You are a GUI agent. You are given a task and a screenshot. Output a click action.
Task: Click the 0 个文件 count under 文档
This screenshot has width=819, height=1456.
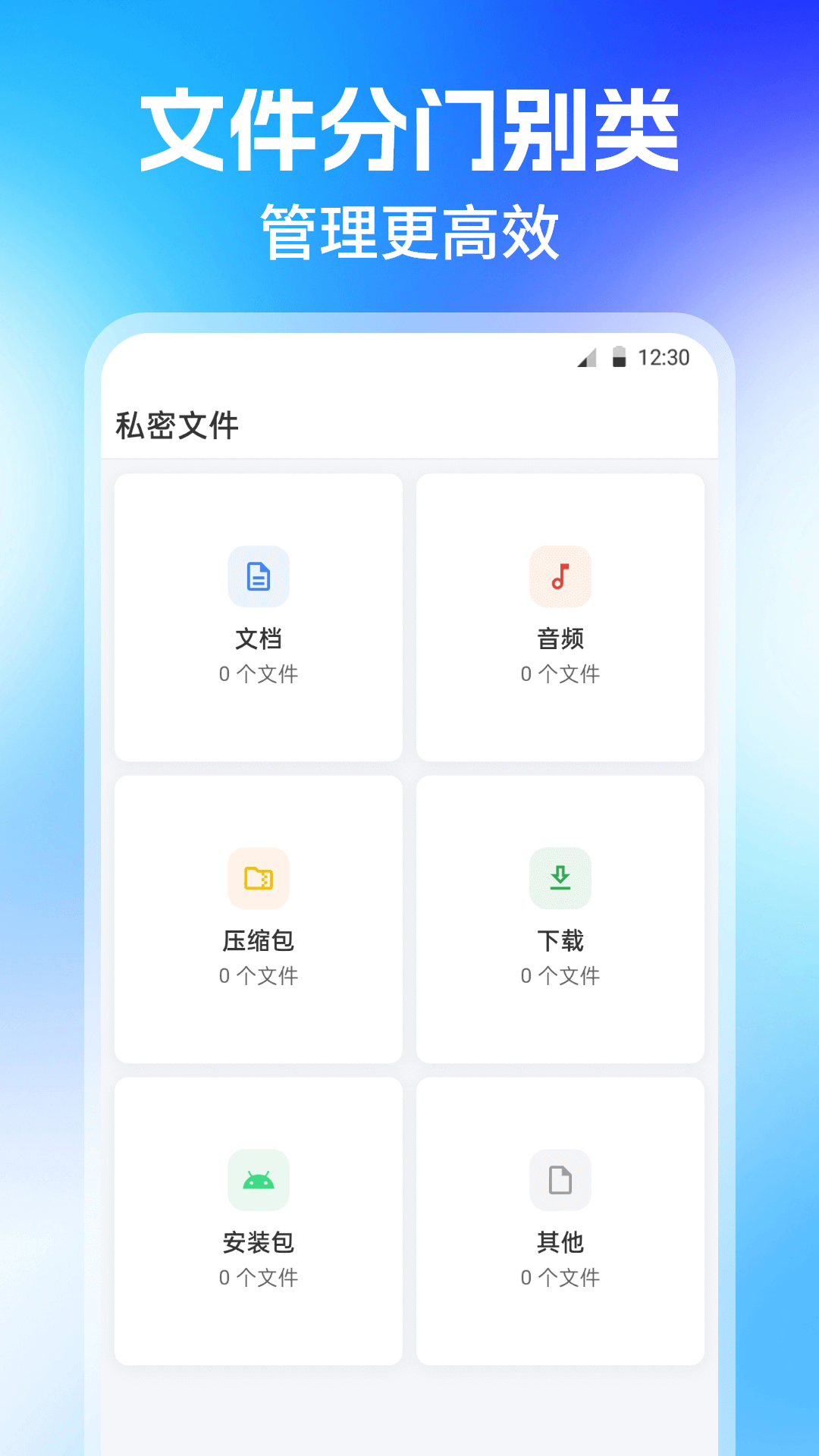tap(258, 672)
